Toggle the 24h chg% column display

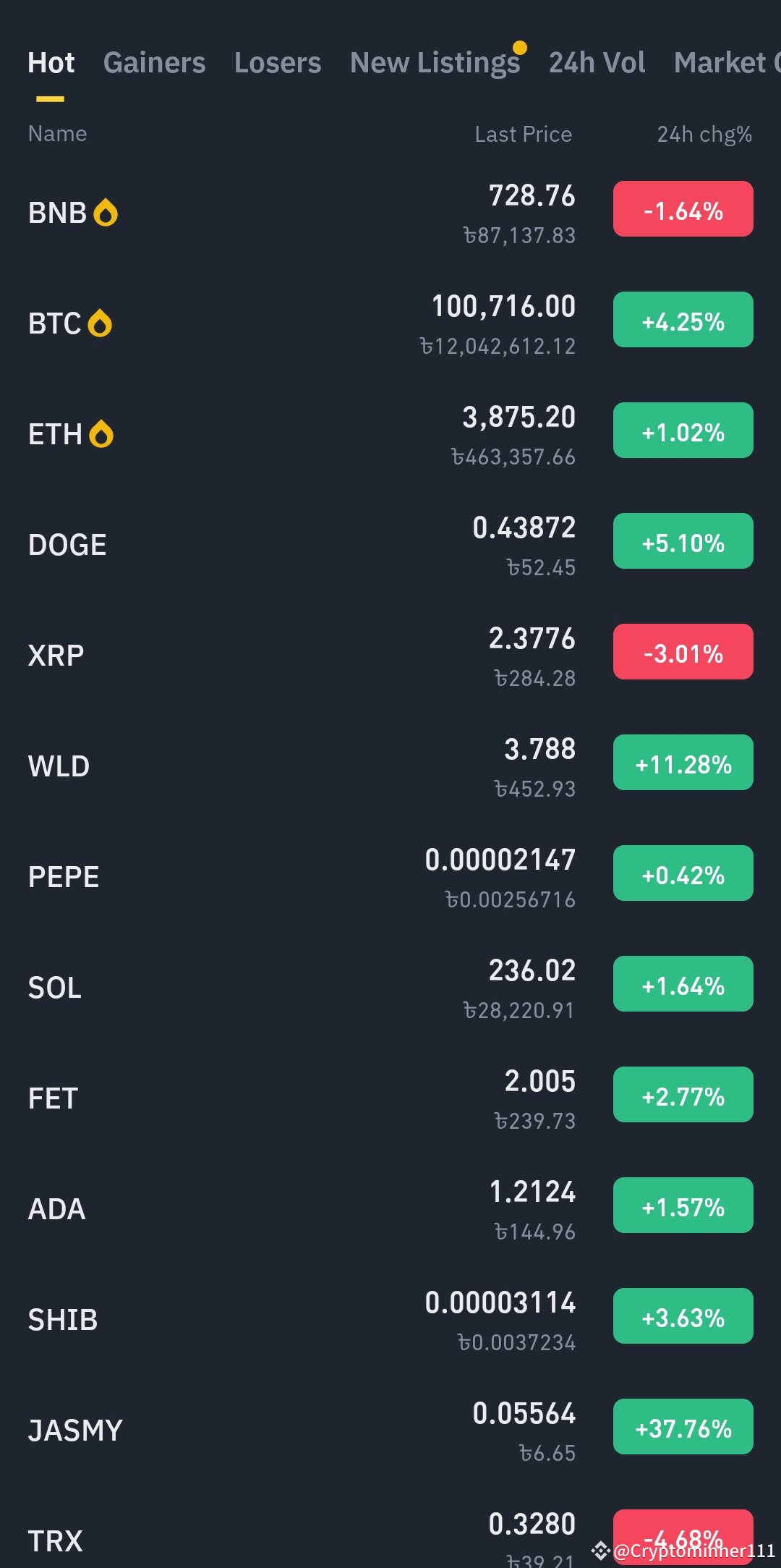point(704,134)
